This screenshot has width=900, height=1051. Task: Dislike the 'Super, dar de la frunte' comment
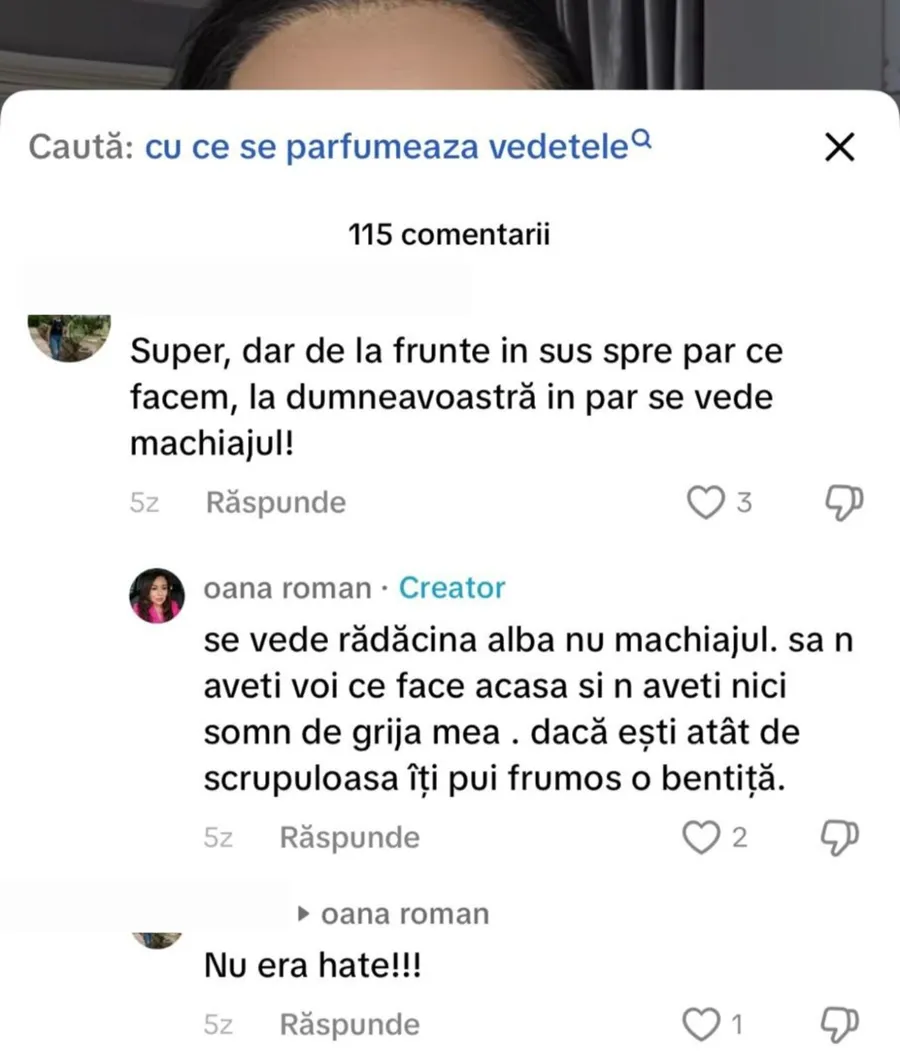coord(842,504)
